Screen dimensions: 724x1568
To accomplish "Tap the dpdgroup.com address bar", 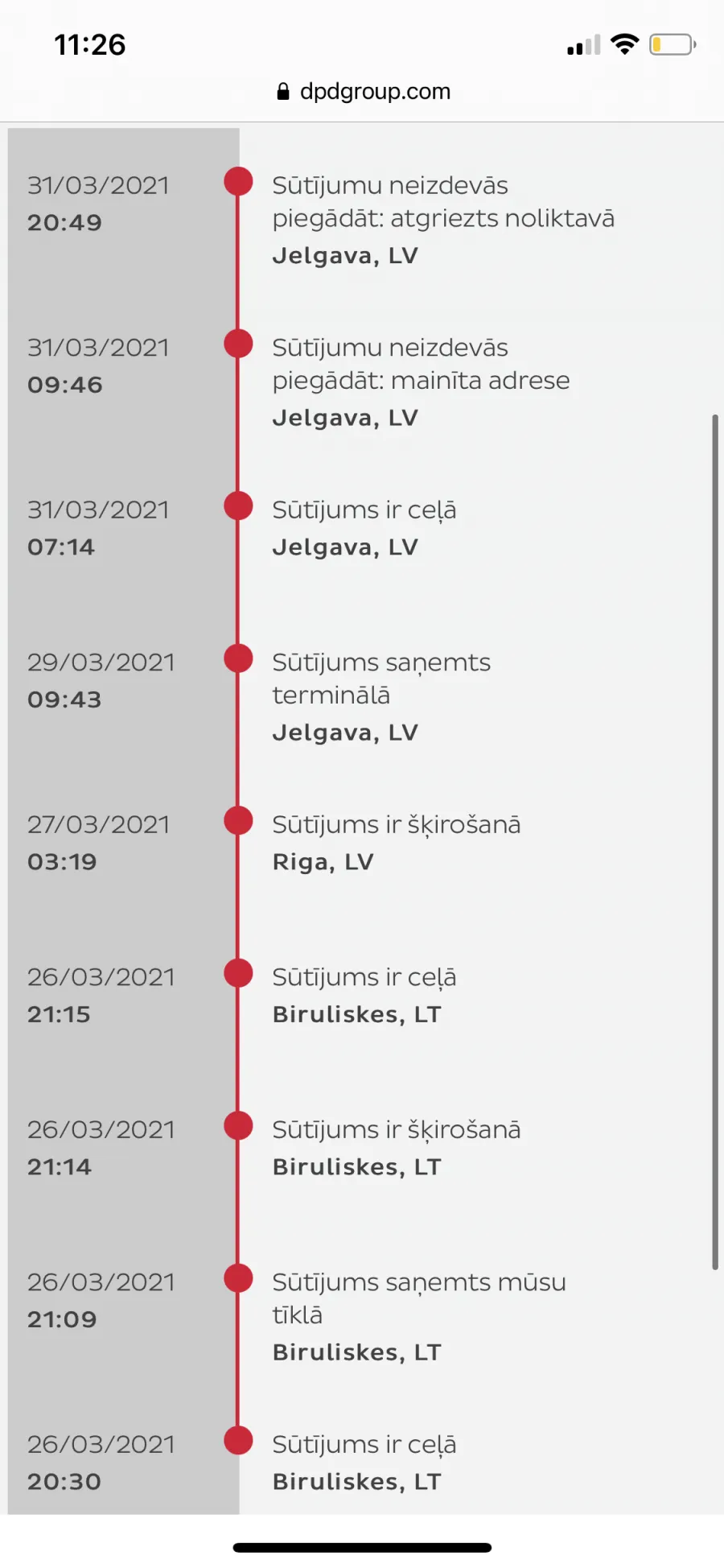I will pyautogui.click(x=363, y=92).
